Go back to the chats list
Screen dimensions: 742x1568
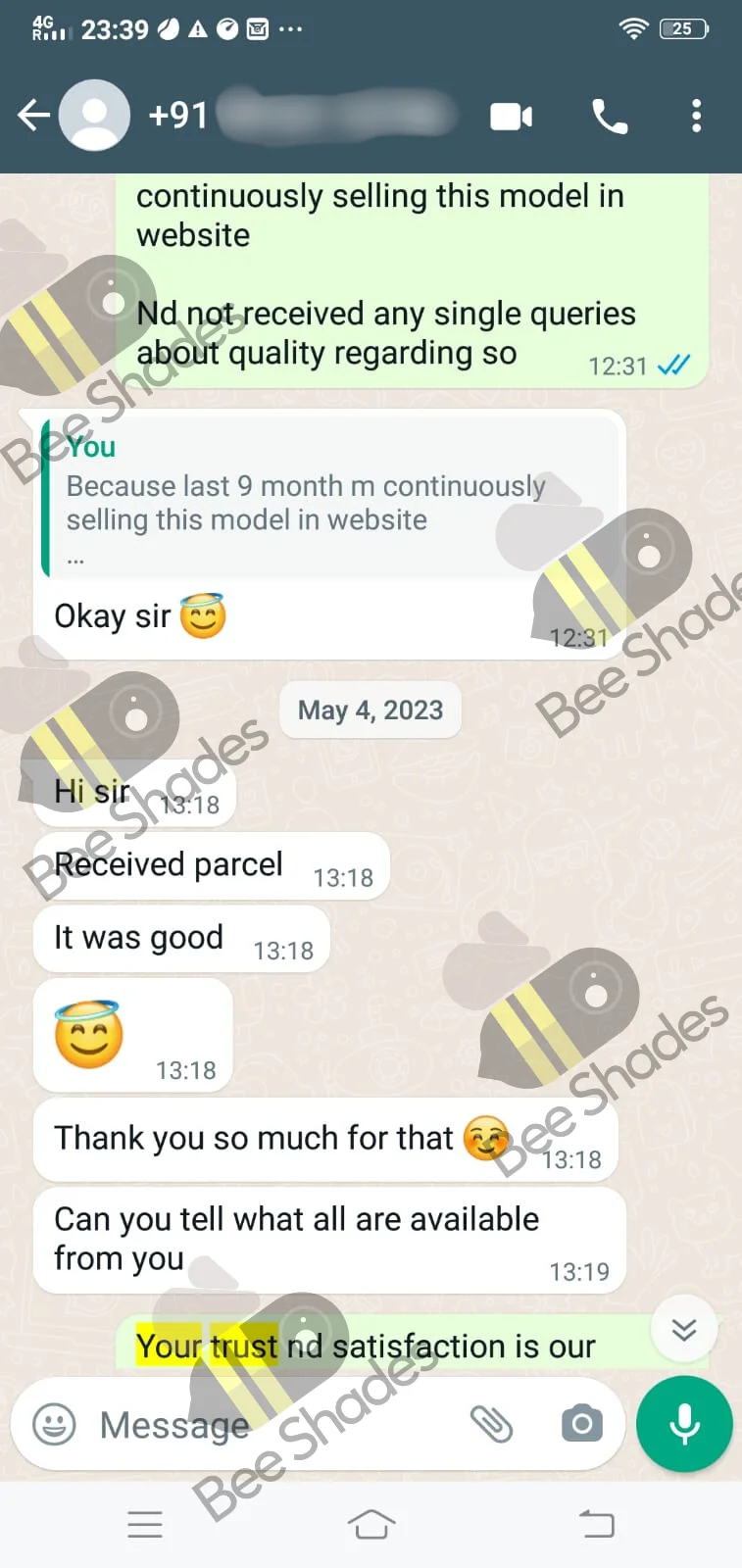point(33,116)
